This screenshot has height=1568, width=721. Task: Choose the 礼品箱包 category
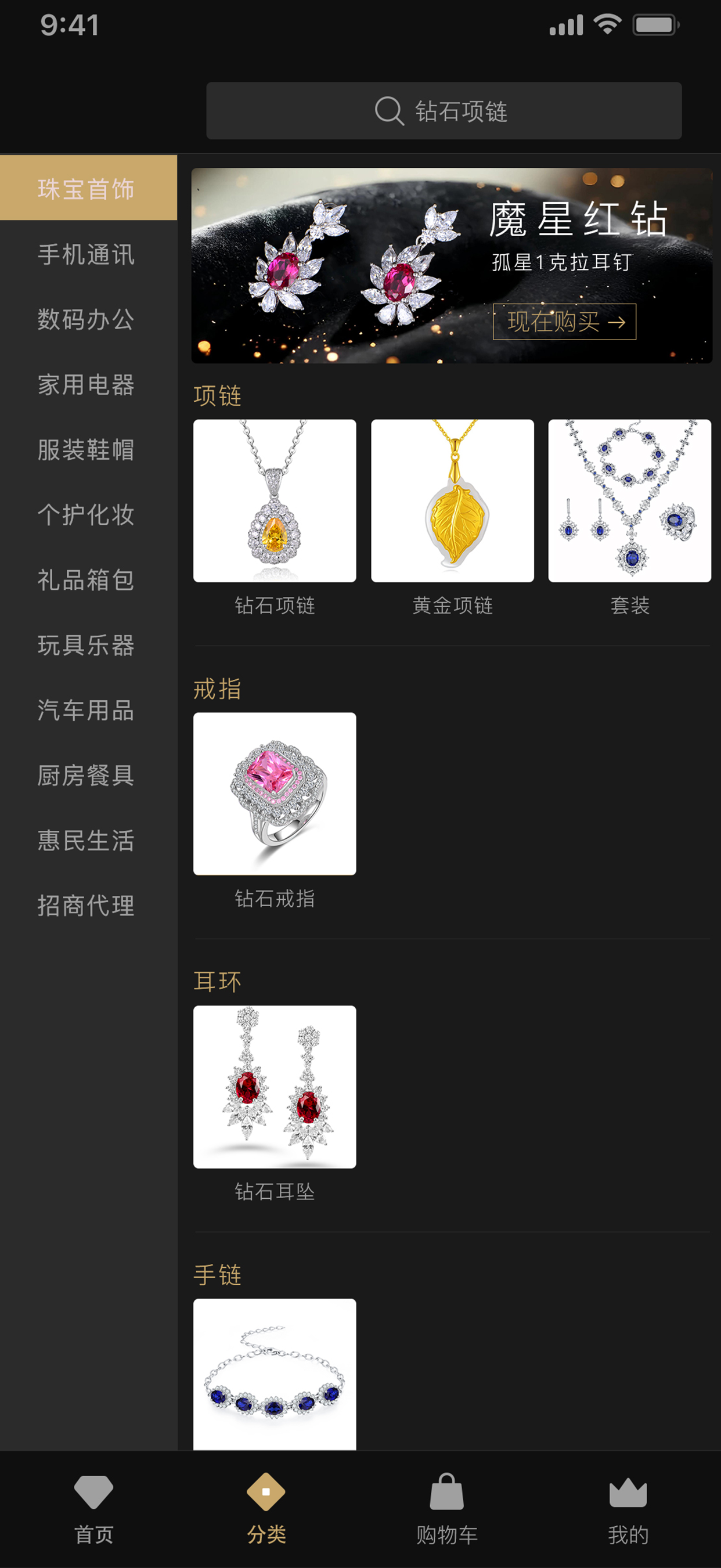[x=86, y=579]
